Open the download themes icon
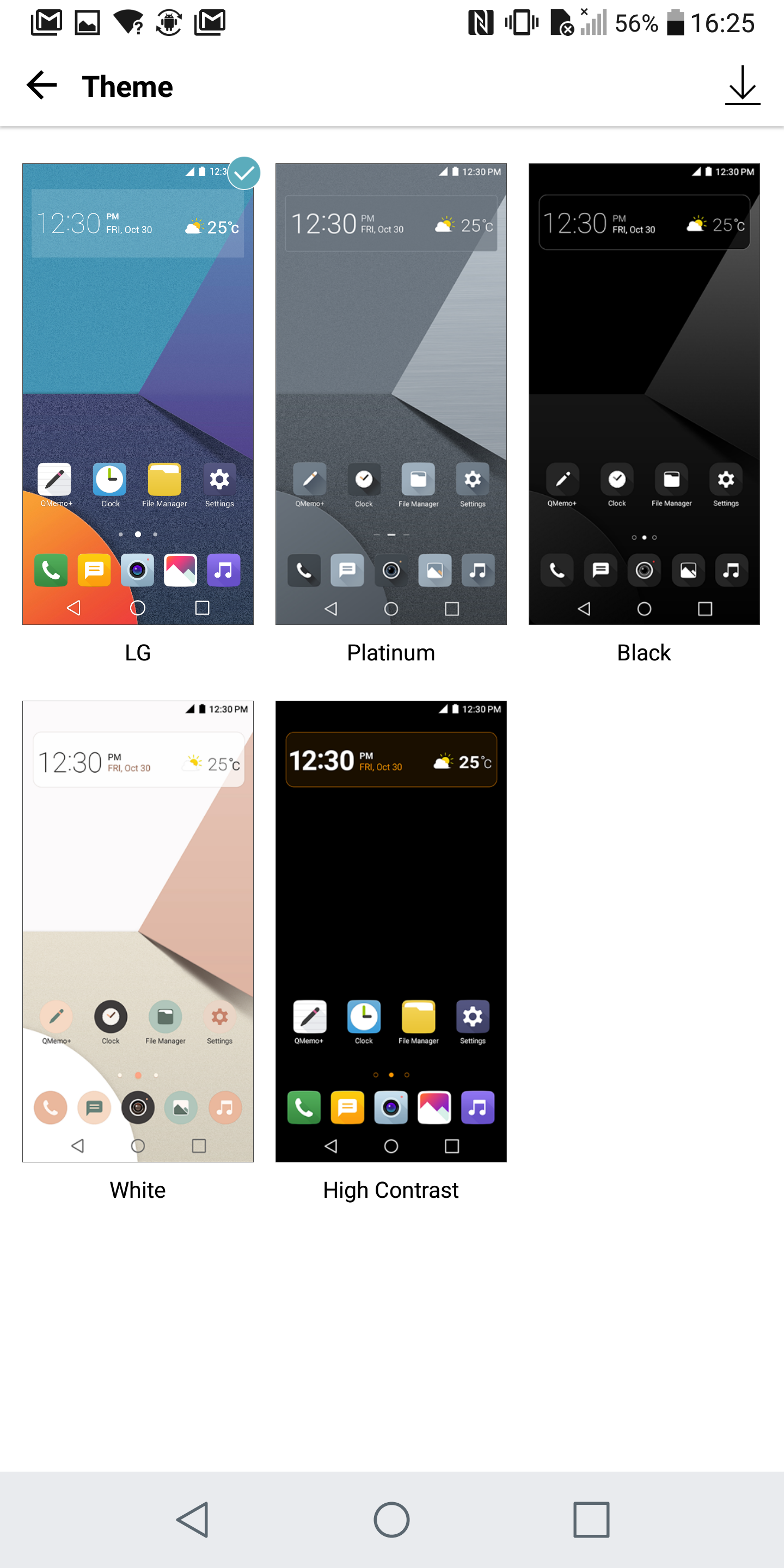This screenshot has width=784, height=1568. tap(742, 86)
